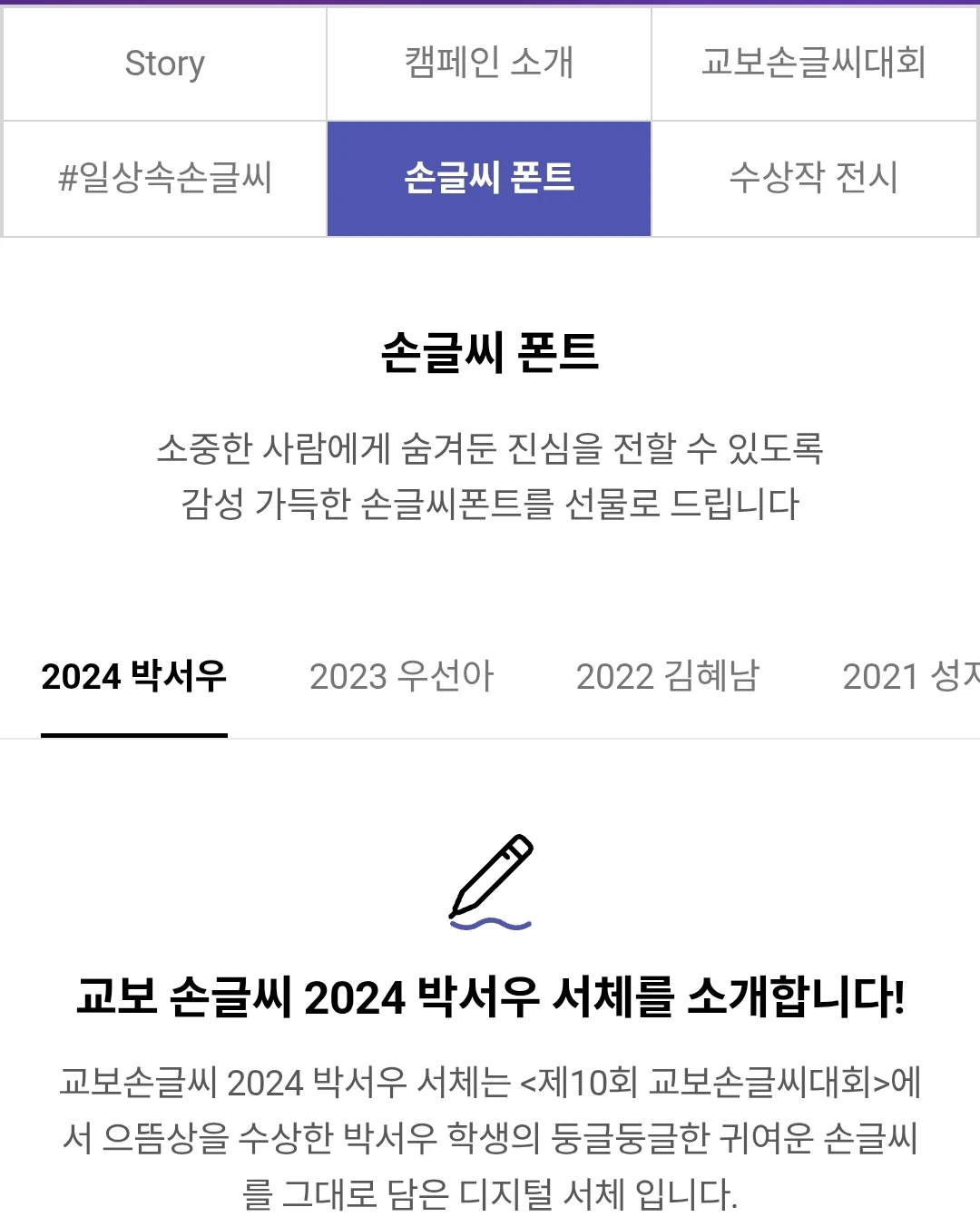The image size is (980, 1217).
Task: View the 수상작 전시 tab
Action: (x=814, y=178)
